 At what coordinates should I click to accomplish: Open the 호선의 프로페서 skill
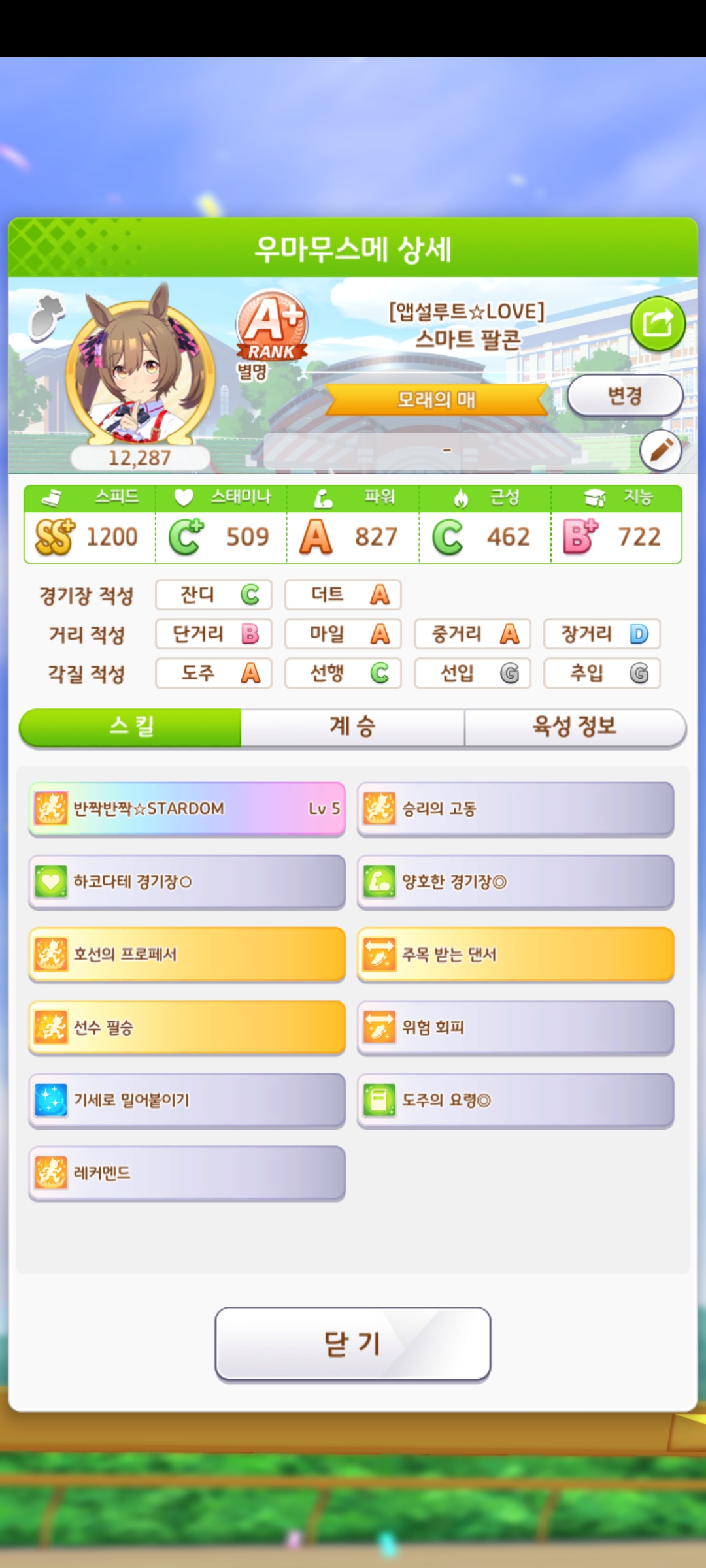(187, 955)
